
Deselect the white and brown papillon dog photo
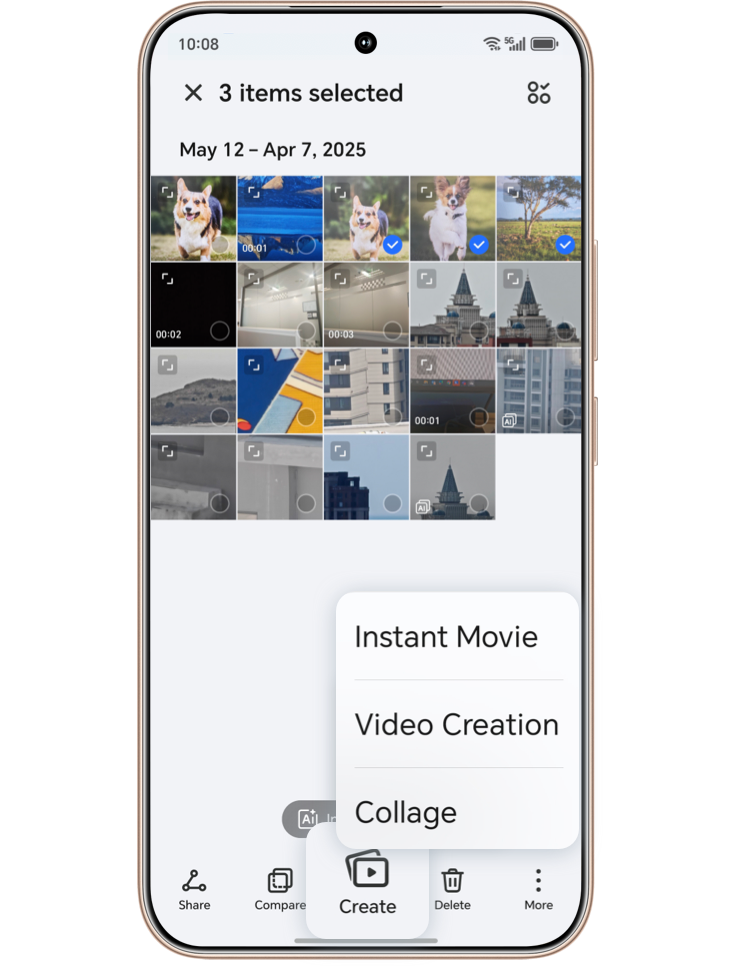point(452,218)
